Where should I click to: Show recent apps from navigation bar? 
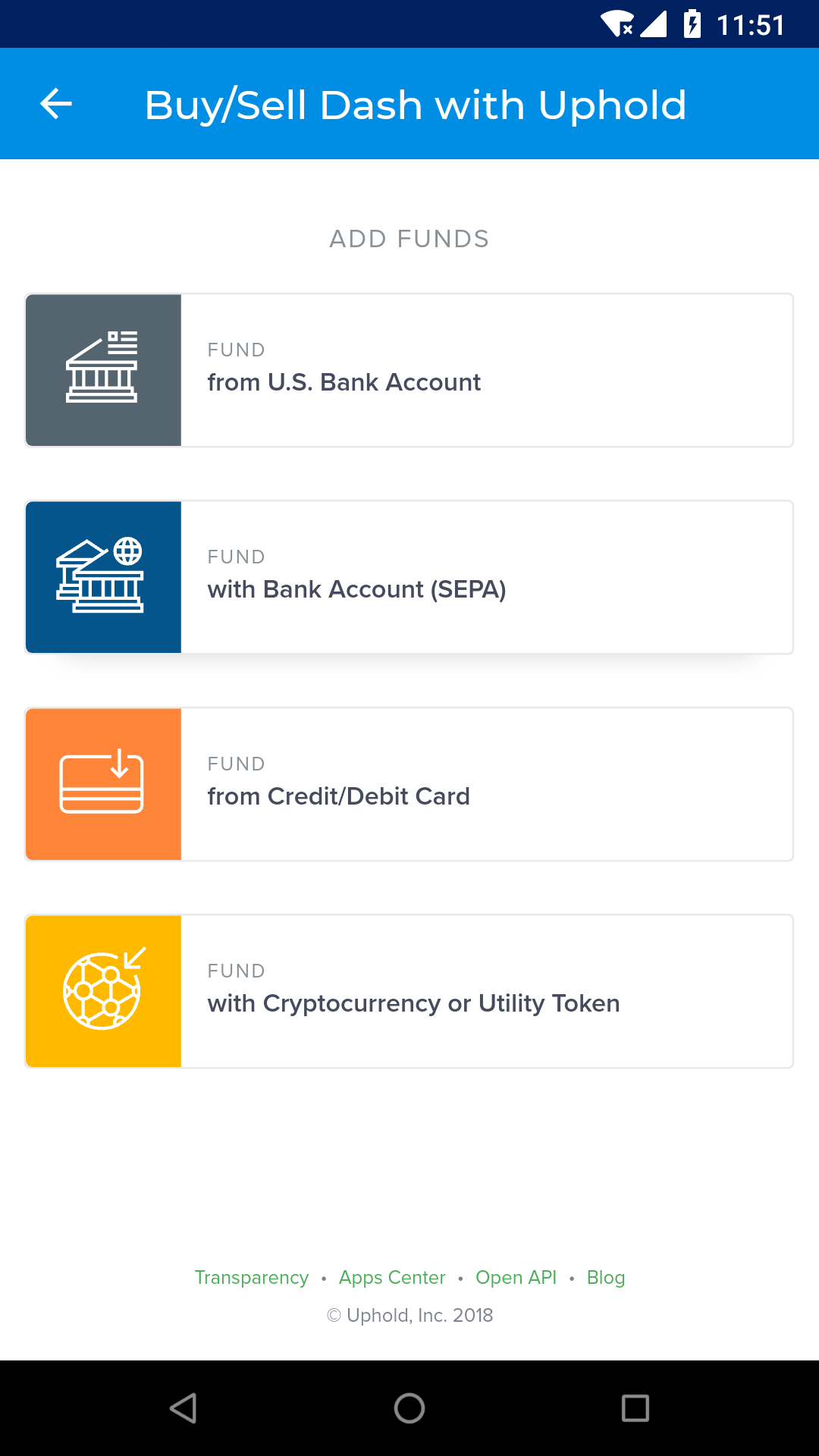coord(635,1408)
